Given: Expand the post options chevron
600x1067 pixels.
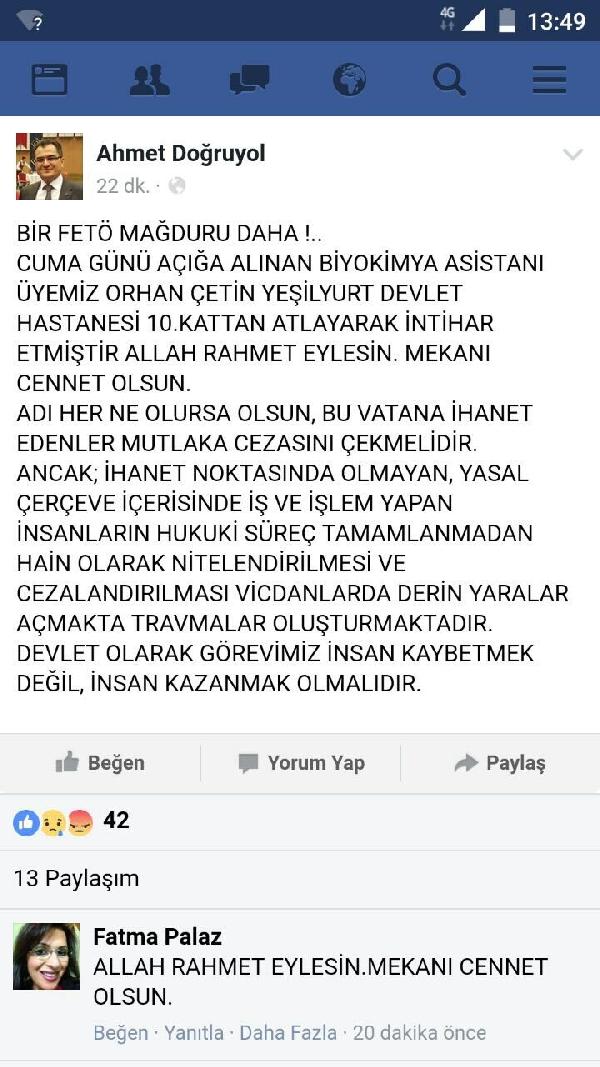Looking at the screenshot, I should pos(572,154).
